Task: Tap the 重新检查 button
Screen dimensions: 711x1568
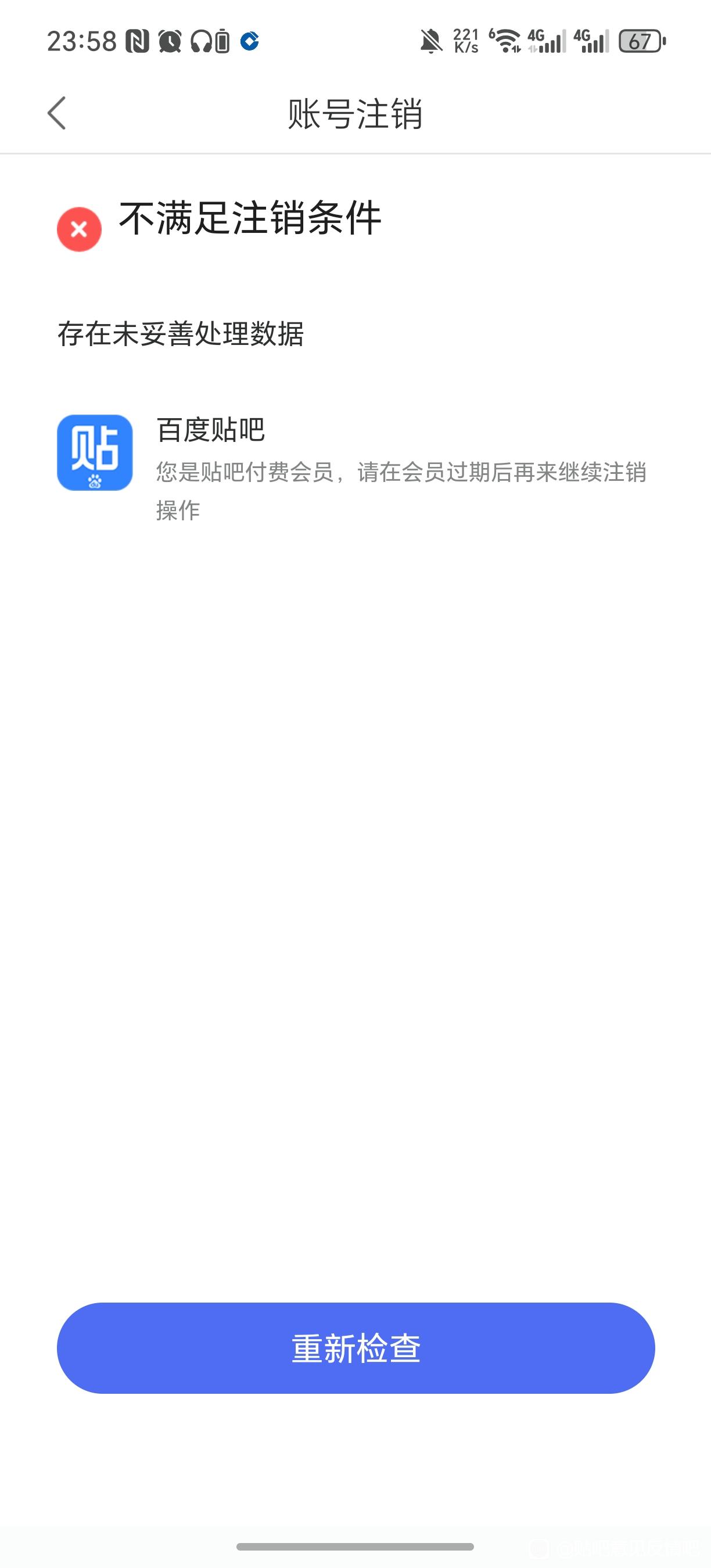Action: click(355, 1348)
